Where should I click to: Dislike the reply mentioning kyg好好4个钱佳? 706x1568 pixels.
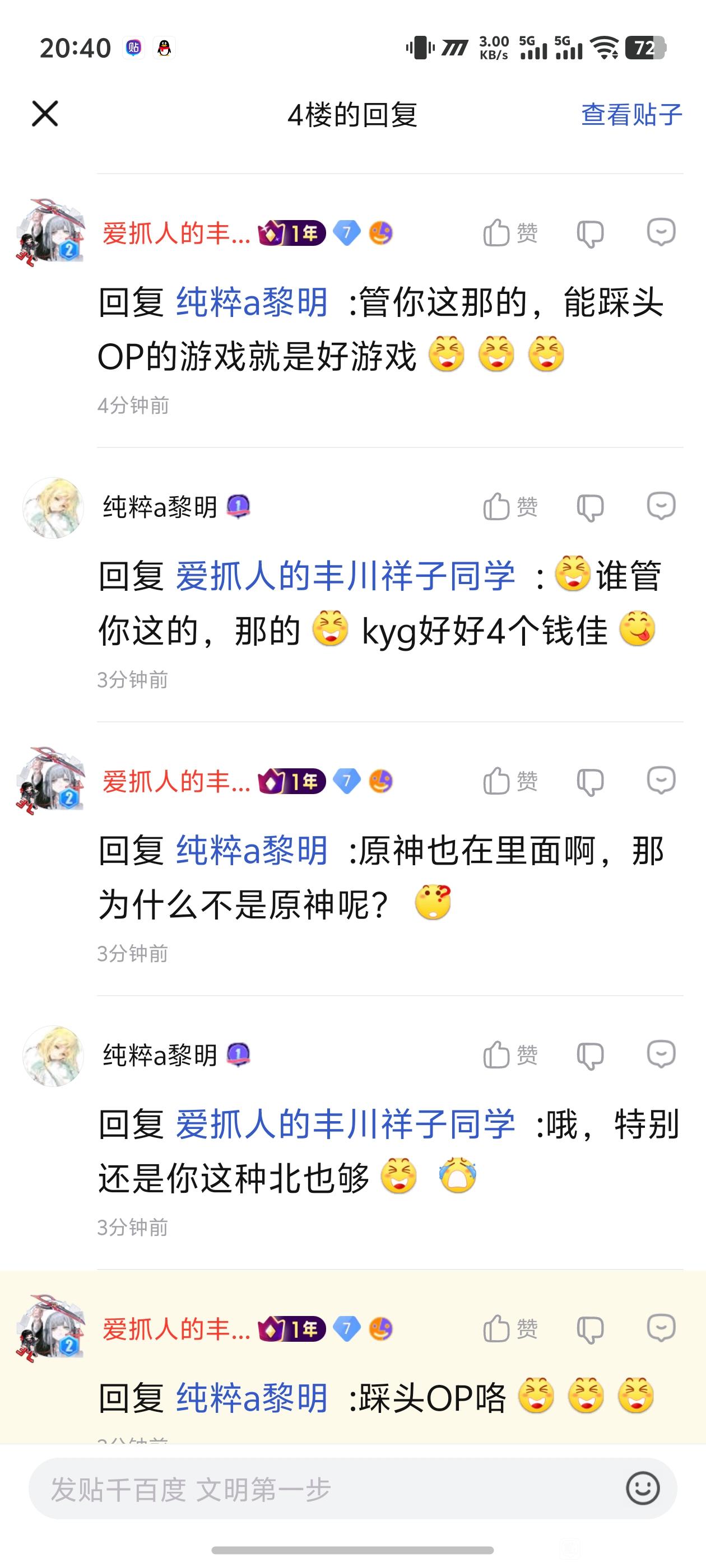(x=589, y=507)
